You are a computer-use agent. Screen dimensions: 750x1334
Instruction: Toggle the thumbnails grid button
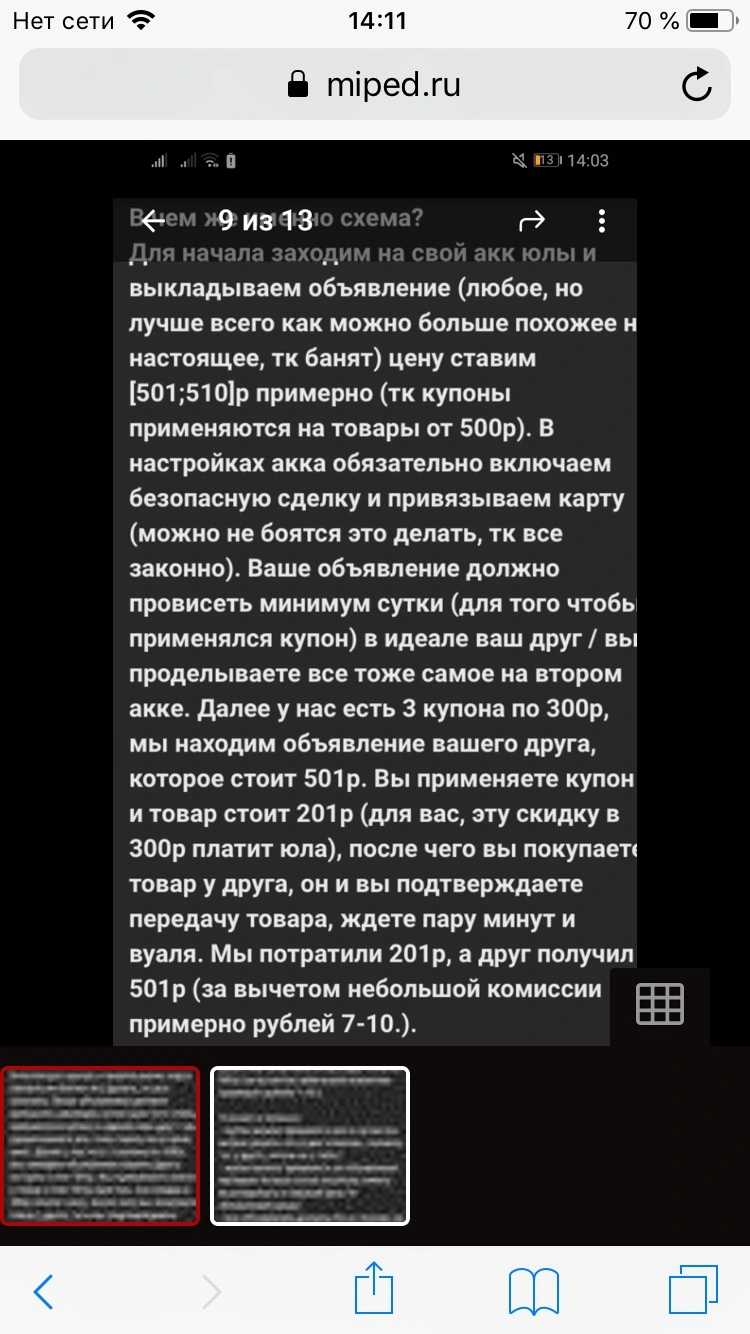(660, 1004)
